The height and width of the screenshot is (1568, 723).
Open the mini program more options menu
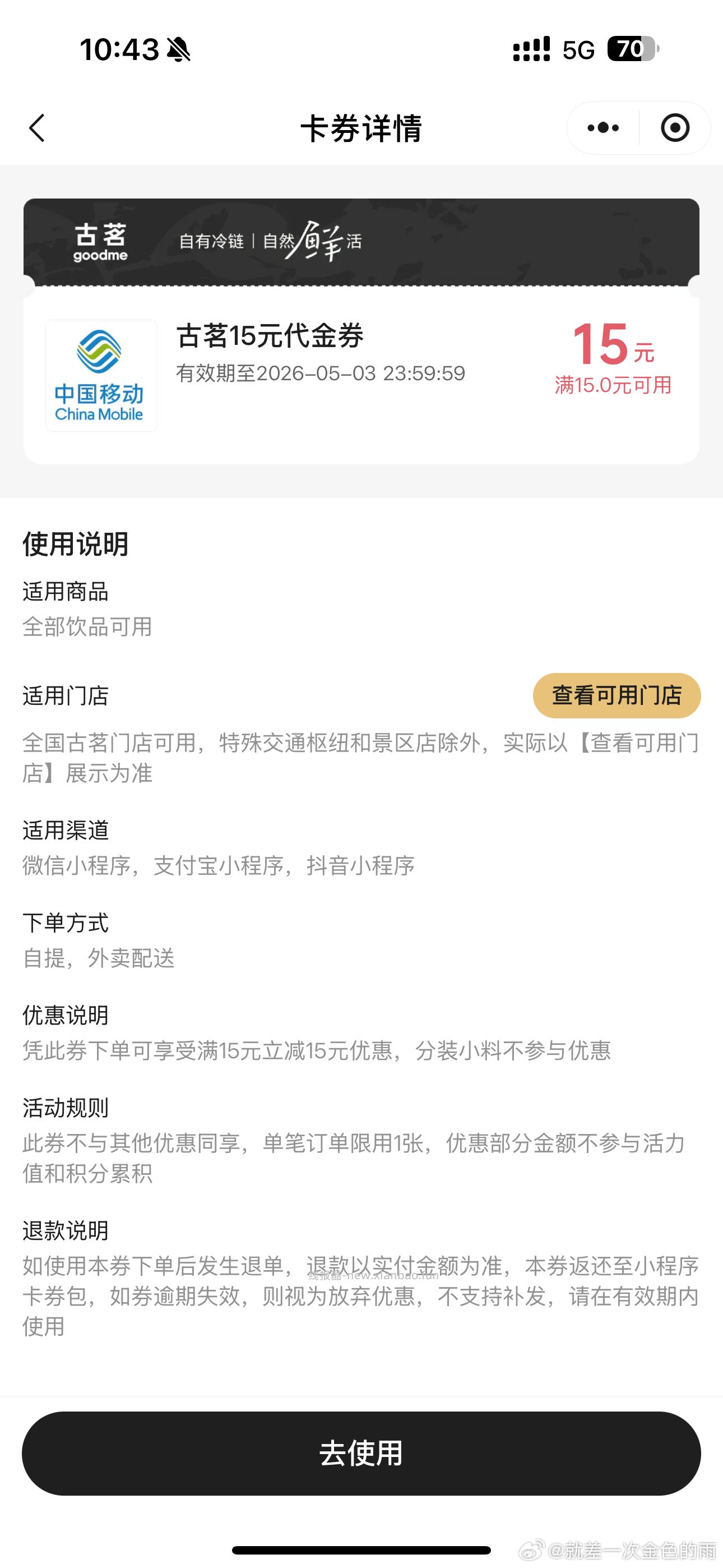click(x=601, y=128)
